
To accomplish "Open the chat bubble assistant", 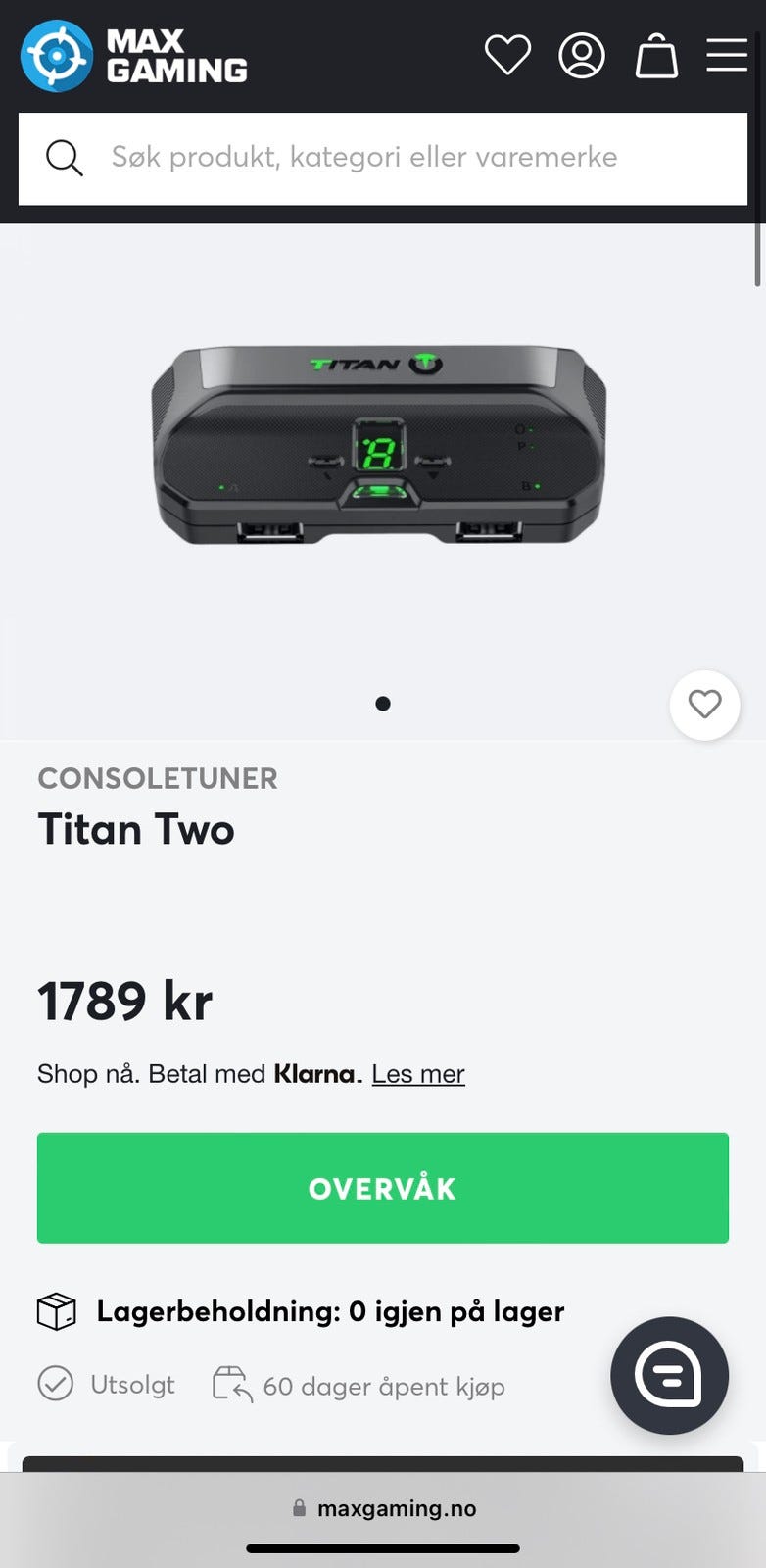I will pyautogui.click(x=669, y=1376).
